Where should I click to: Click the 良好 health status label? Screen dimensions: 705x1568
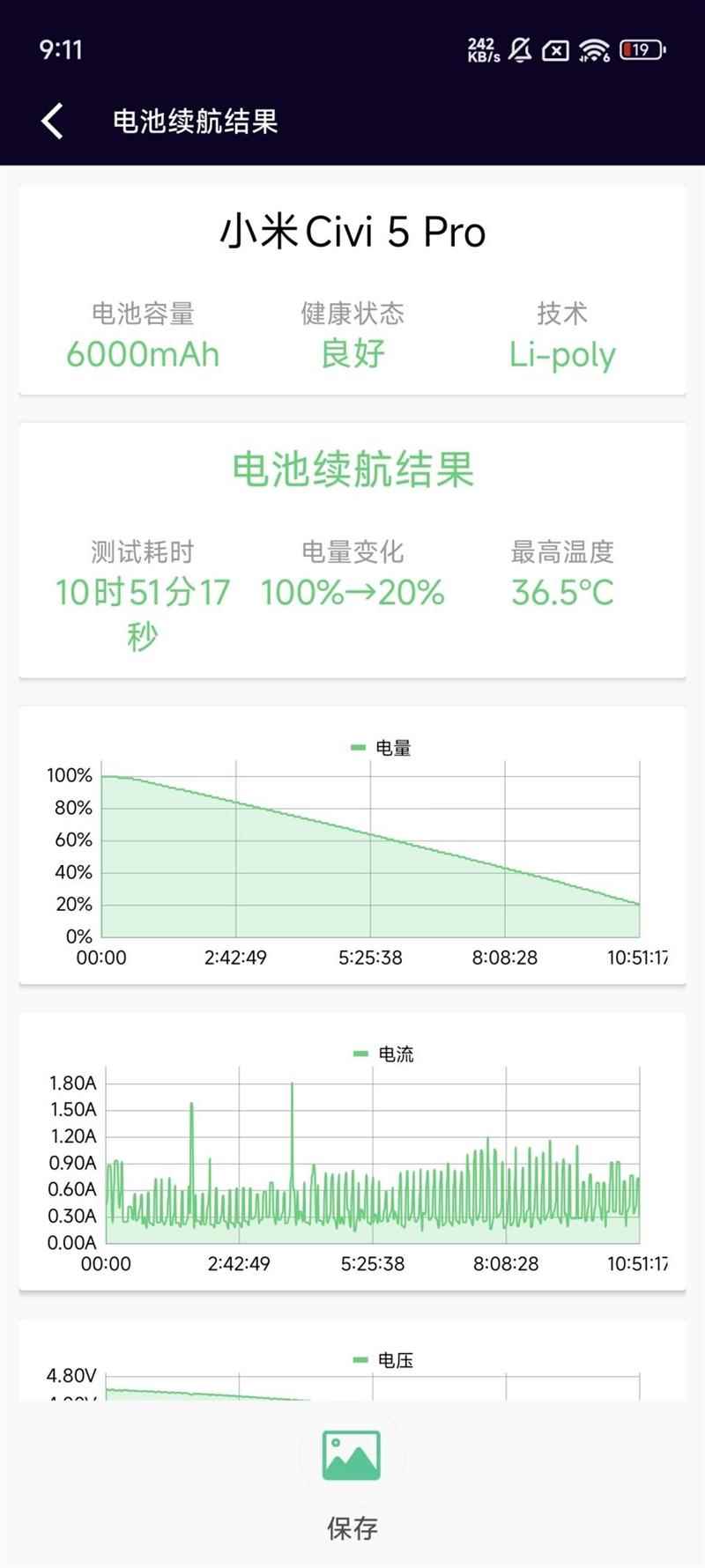[352, 355]
